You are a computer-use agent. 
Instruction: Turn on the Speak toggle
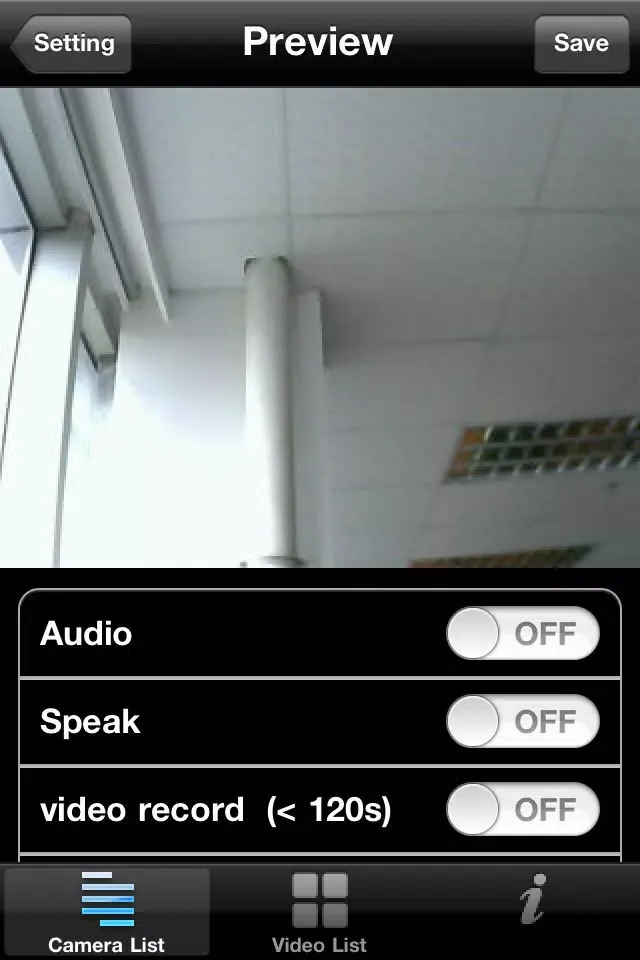tap(523, 722)
